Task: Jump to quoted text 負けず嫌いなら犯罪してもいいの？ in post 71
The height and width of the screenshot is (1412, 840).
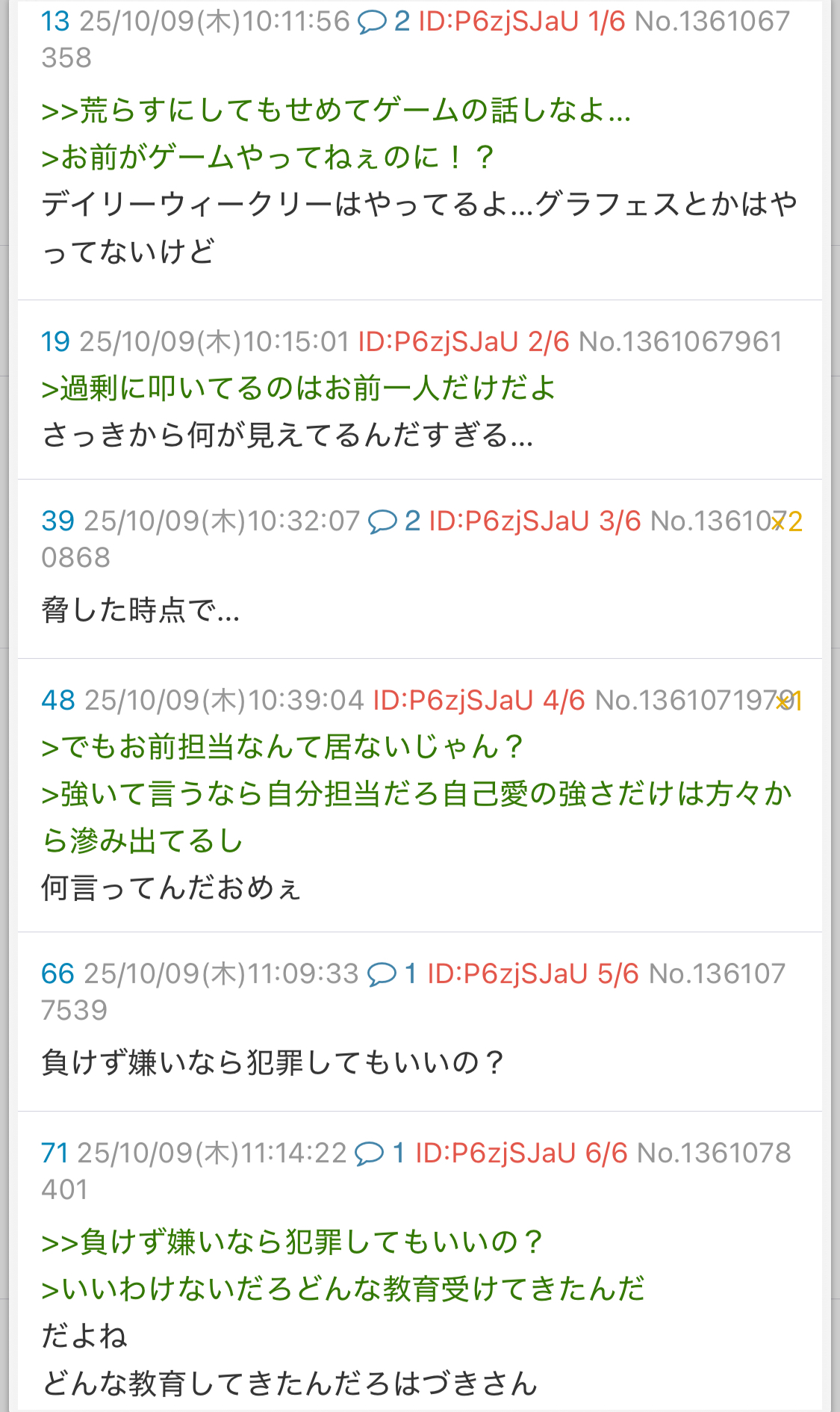Action: pos(293,1242)
